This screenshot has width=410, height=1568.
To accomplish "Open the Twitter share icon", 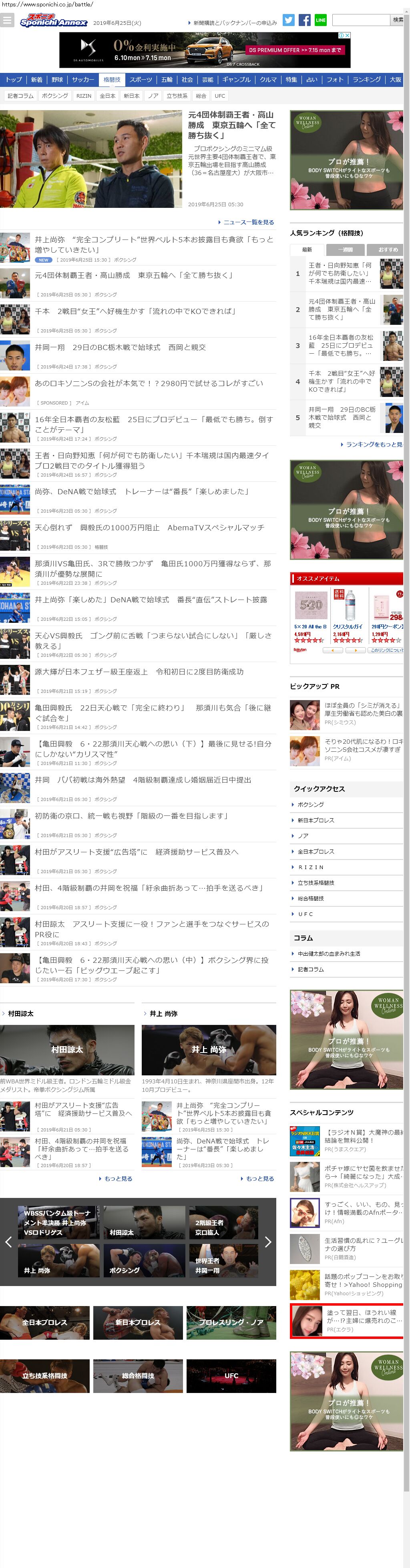I will [x=289, y=20].
